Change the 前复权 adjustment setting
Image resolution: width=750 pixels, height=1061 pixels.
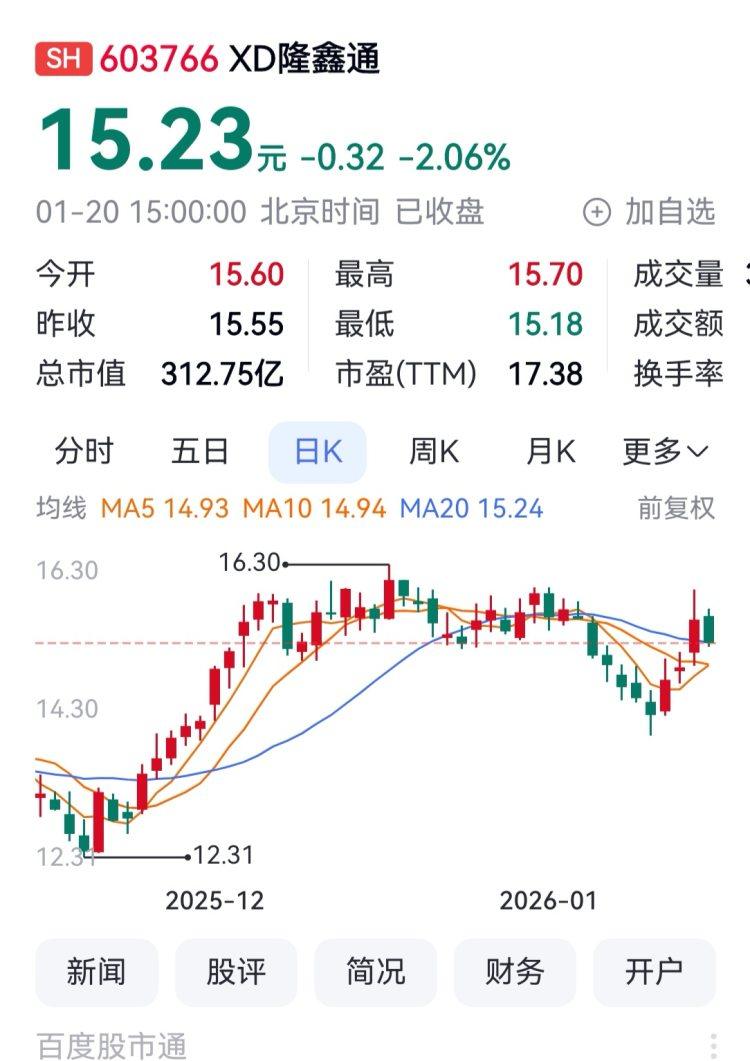[x=677, y=508]
